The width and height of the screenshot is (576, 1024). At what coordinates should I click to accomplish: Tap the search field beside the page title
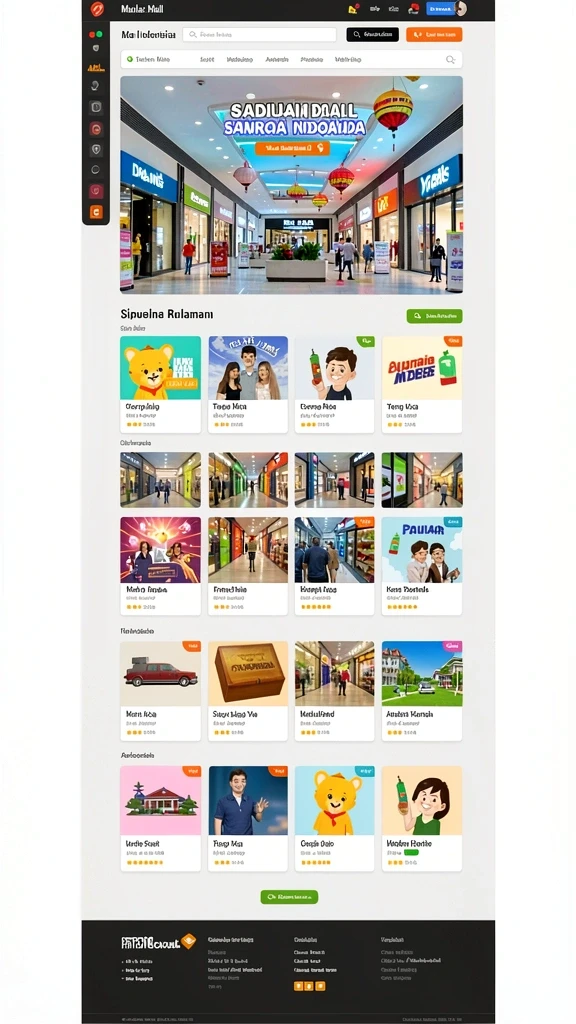click(259, 35)
